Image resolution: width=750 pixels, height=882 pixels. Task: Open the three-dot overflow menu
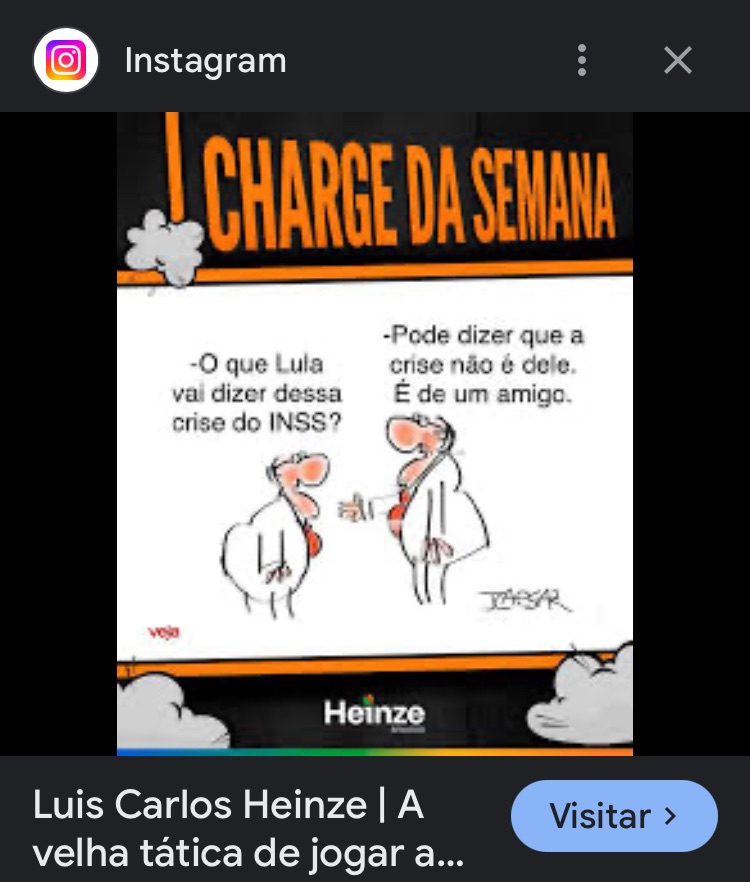(x=581, y=61)
